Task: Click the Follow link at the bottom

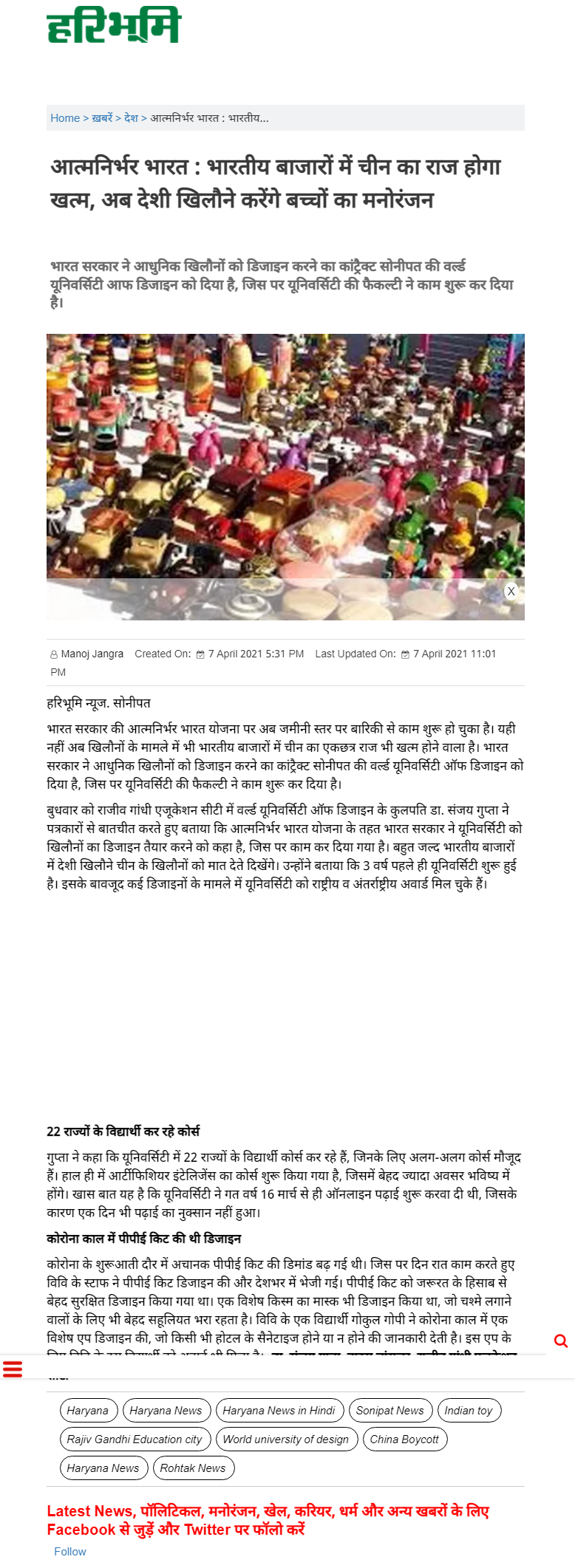Action: click(x=70, y=1551)
